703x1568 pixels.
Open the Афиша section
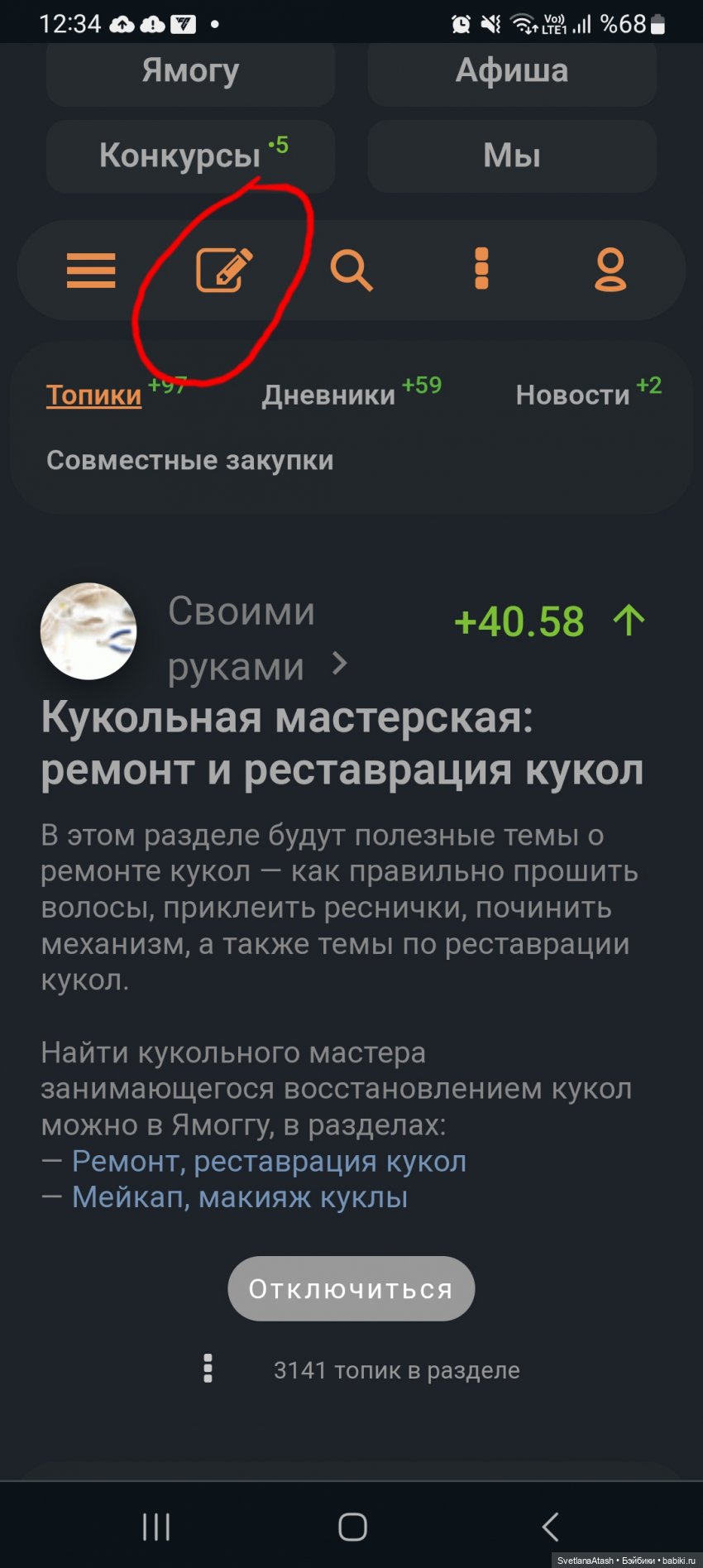(x=512, y=71)
